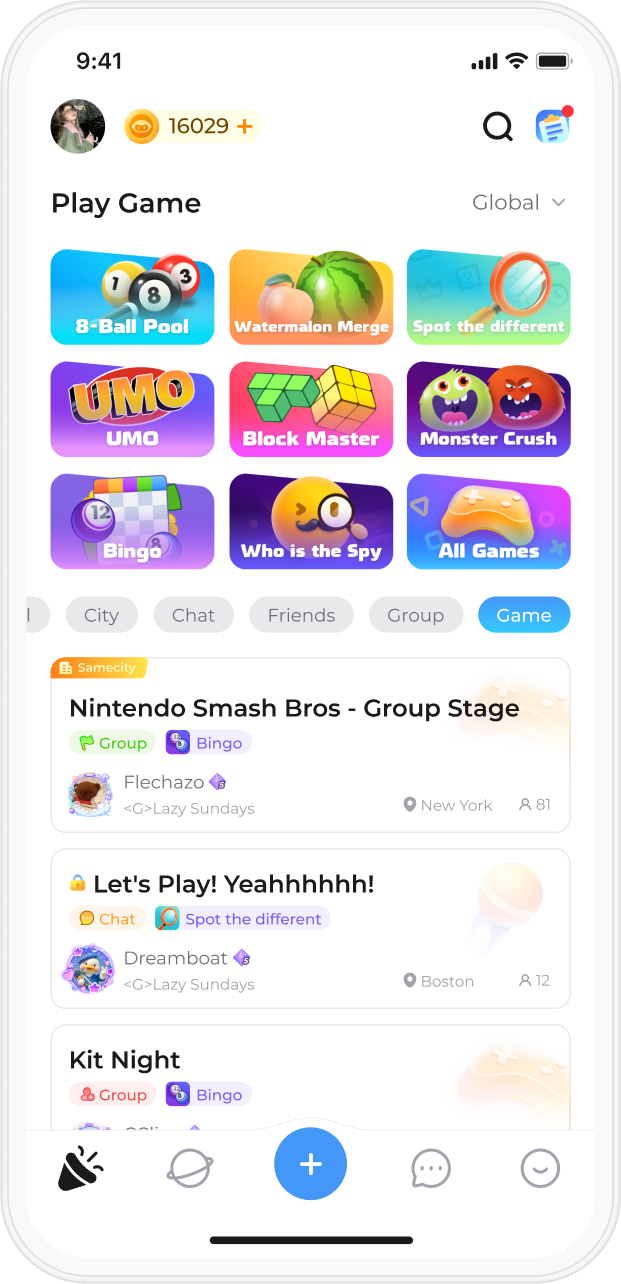Select the City filter chip
The height and width of the screenshot is (1284, 621).
pos(101,615)
